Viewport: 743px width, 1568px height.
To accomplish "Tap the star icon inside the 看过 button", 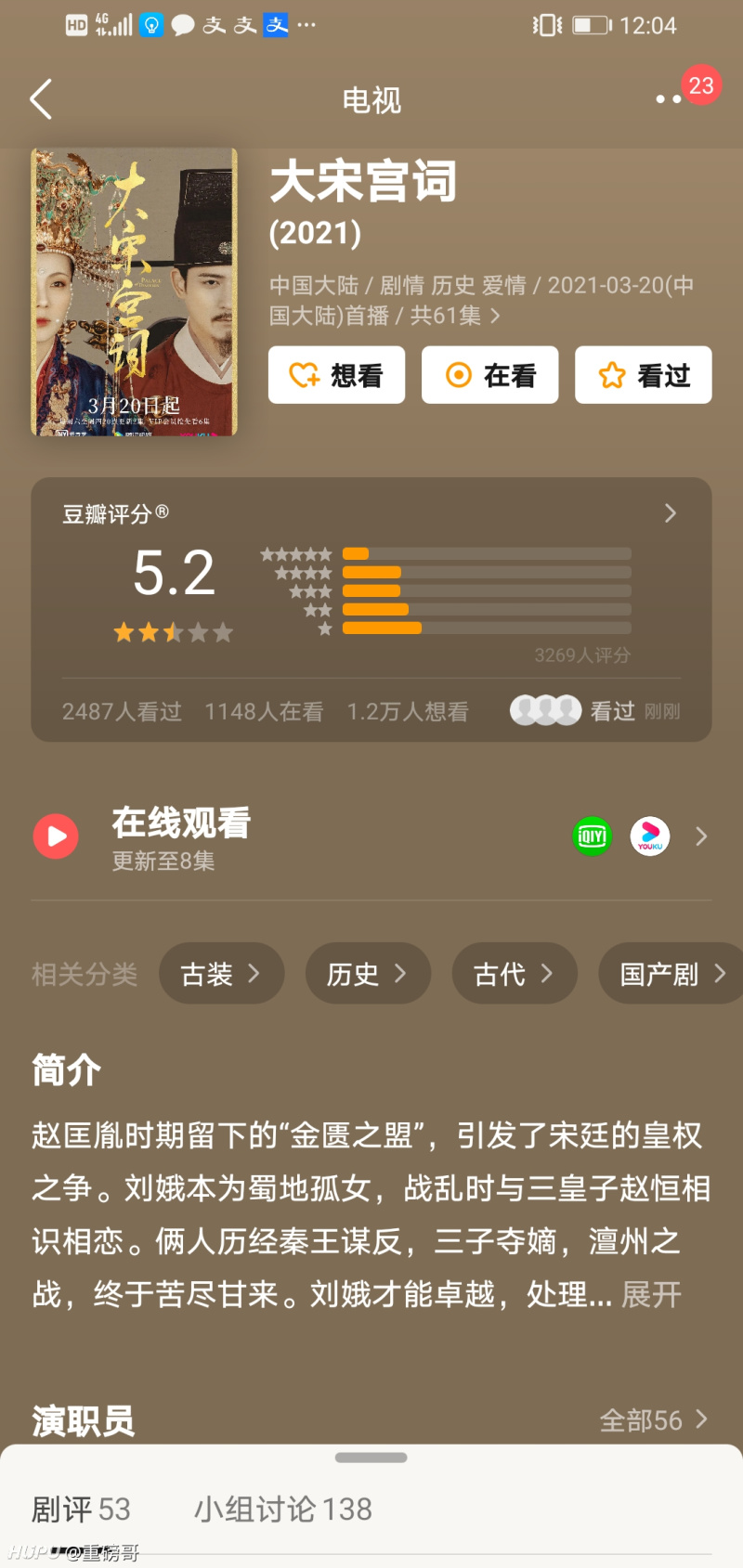I will (x=611, y=375).
